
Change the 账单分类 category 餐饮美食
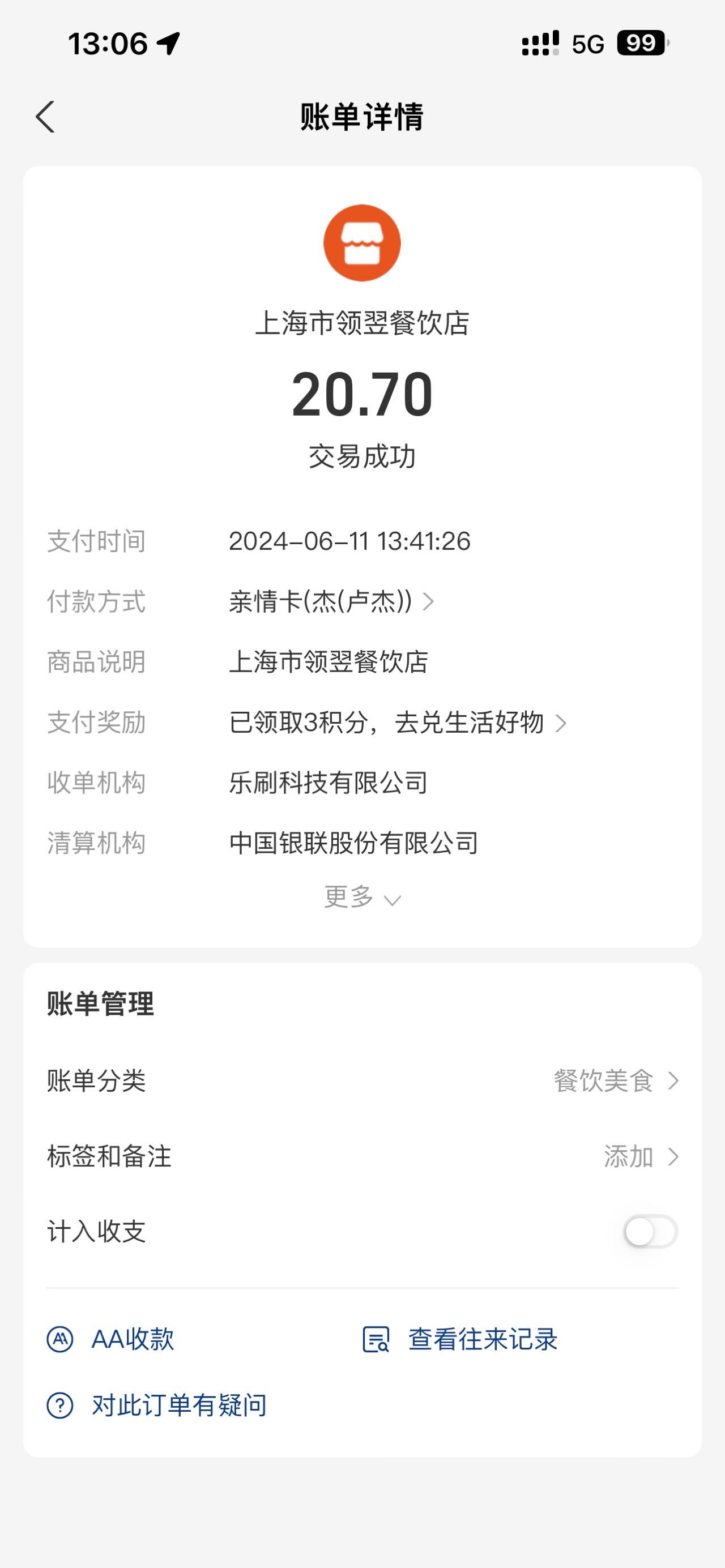click(x=362, y=1081)
